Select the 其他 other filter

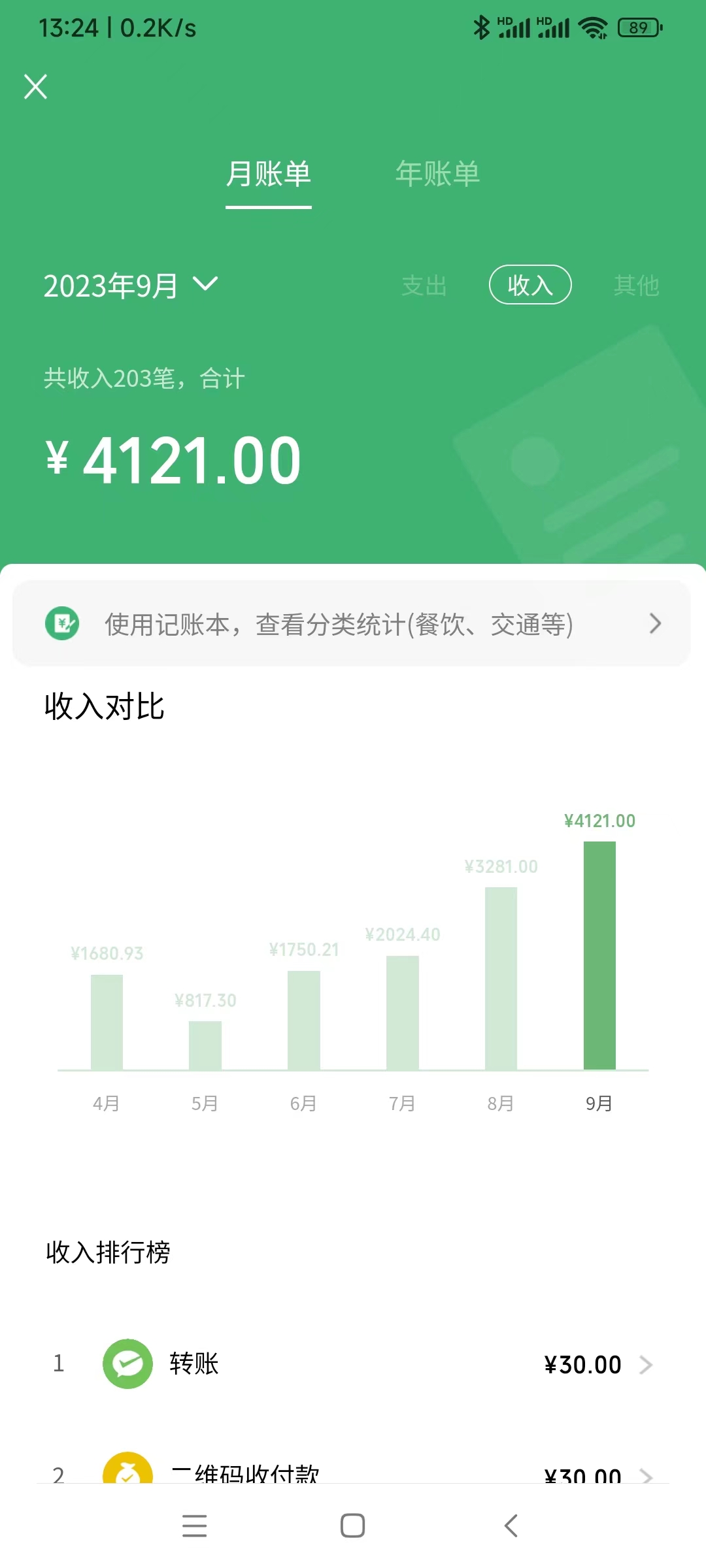(636, 286)
